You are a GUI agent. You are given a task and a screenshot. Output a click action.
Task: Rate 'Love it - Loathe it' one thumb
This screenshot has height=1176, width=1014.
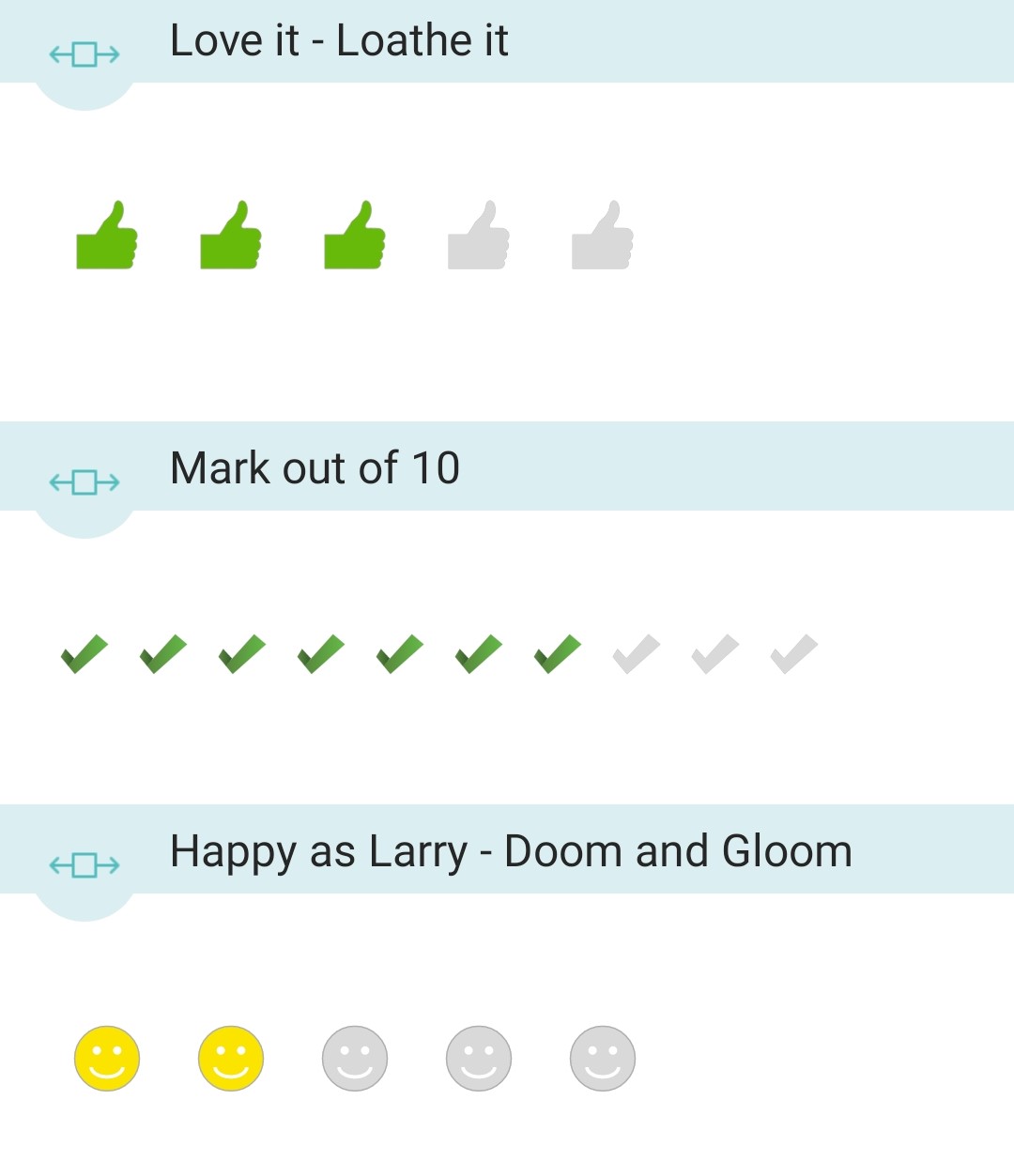[x=106, y=237]
